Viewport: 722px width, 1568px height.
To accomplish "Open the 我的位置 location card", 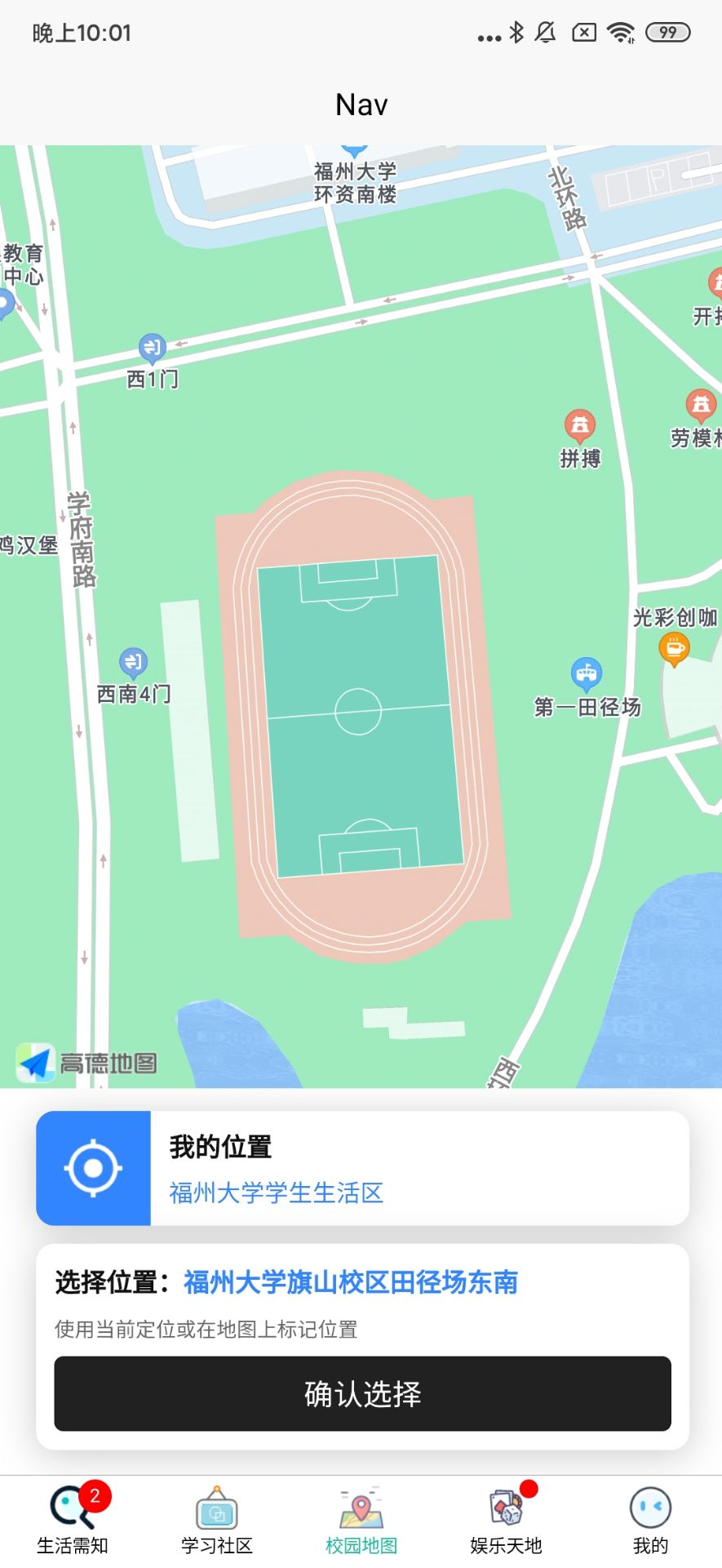I will [362, 1167].
